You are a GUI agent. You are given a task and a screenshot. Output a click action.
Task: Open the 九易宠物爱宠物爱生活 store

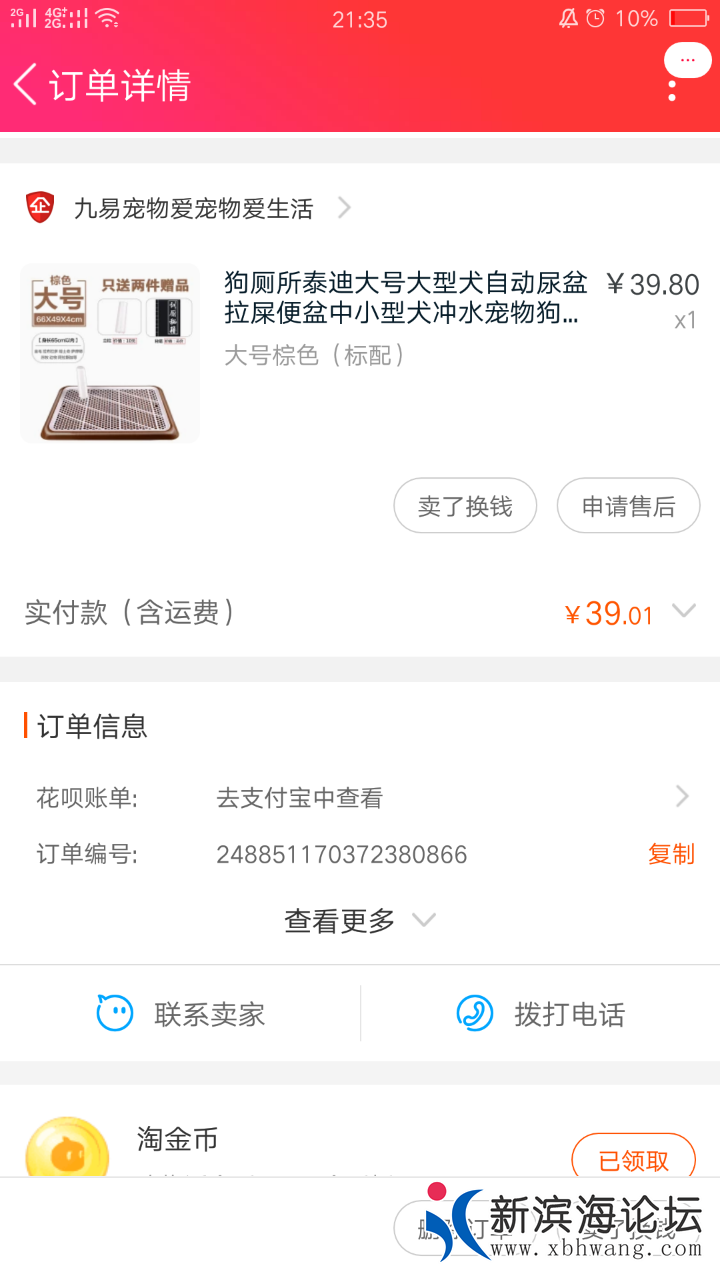[193, 208]
